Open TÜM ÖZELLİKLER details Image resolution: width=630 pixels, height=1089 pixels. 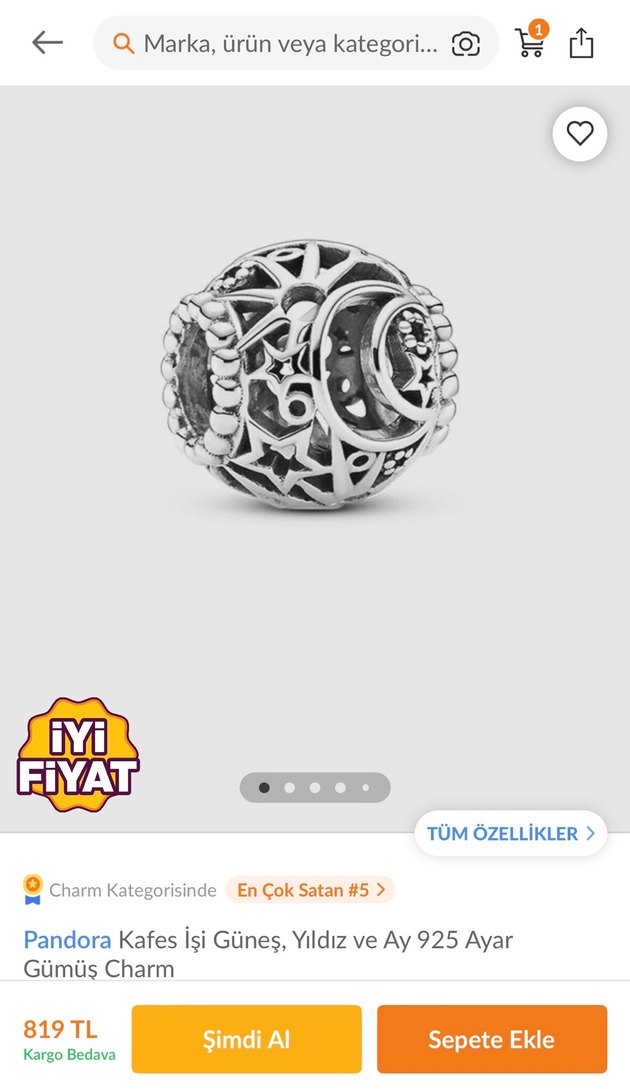tap(510, 833)
